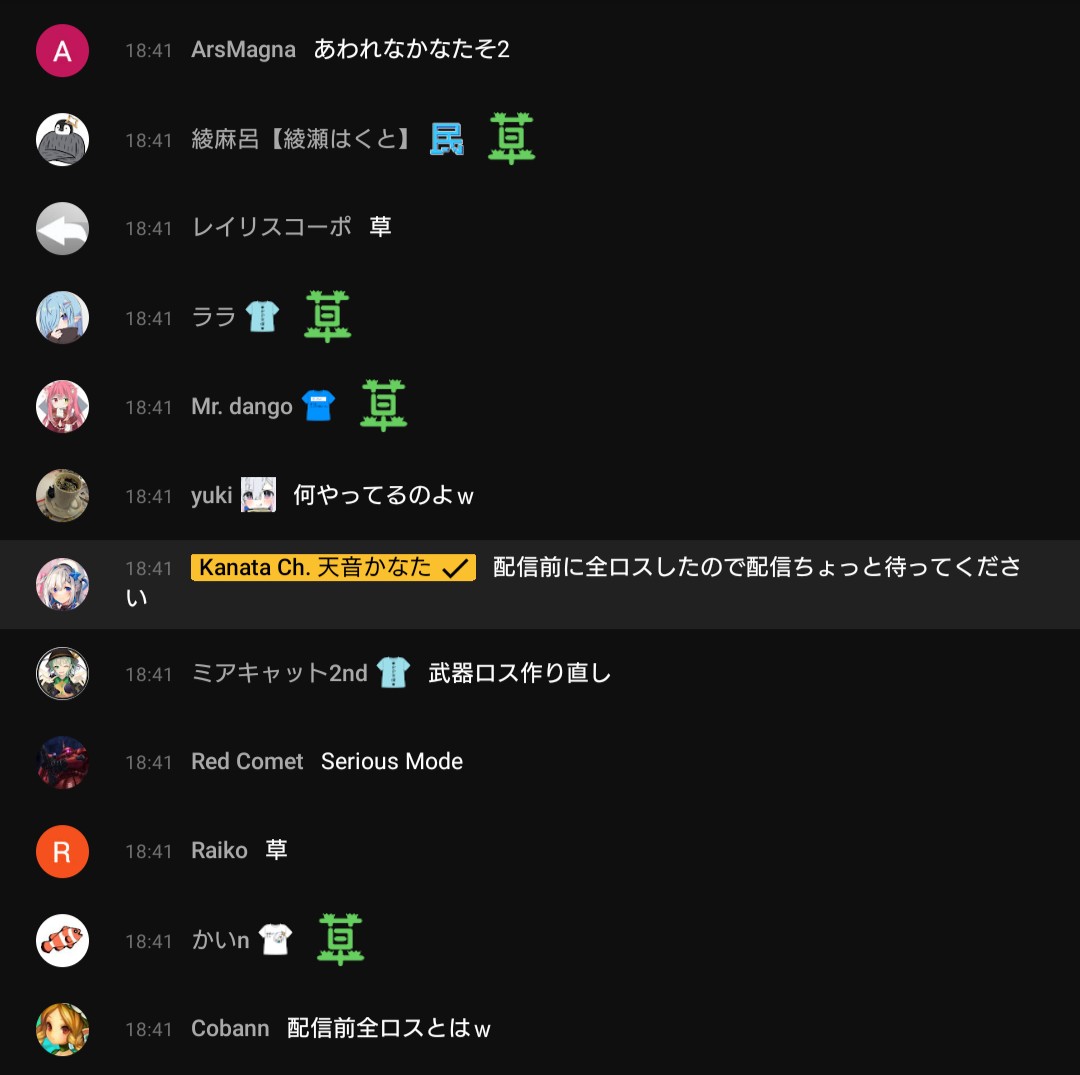Open ララ's chat message
This screenshot has height=1075, width=1080.
click(x=328, y=317)
